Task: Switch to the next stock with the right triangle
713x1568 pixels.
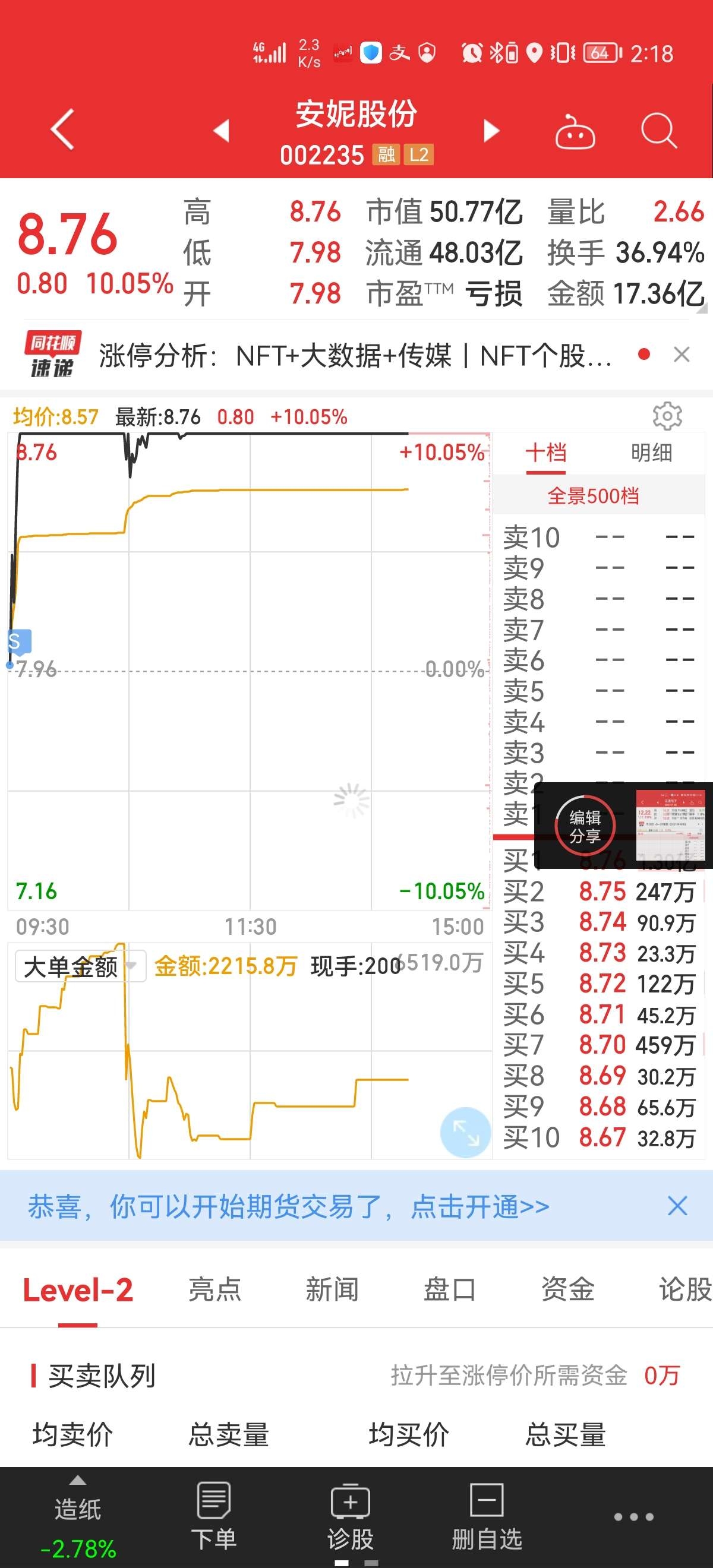Action: (x=491, y=130)
